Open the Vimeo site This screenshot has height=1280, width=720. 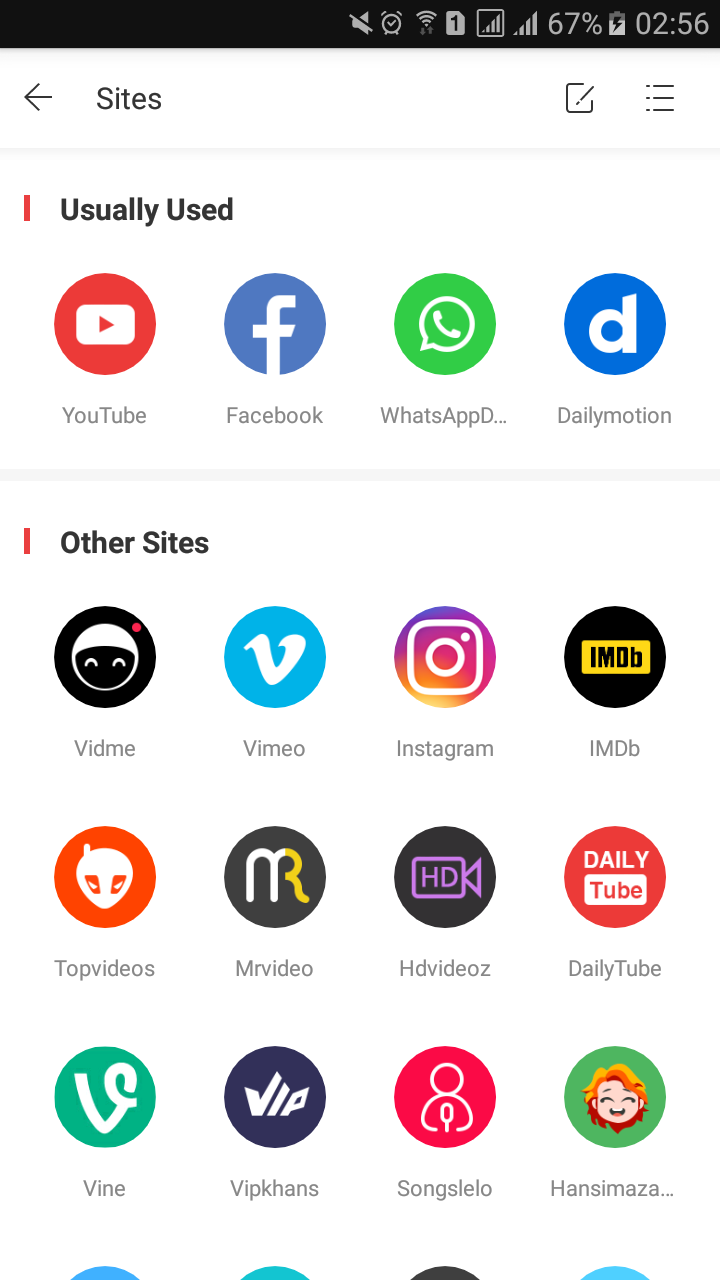tap(275, 657)
